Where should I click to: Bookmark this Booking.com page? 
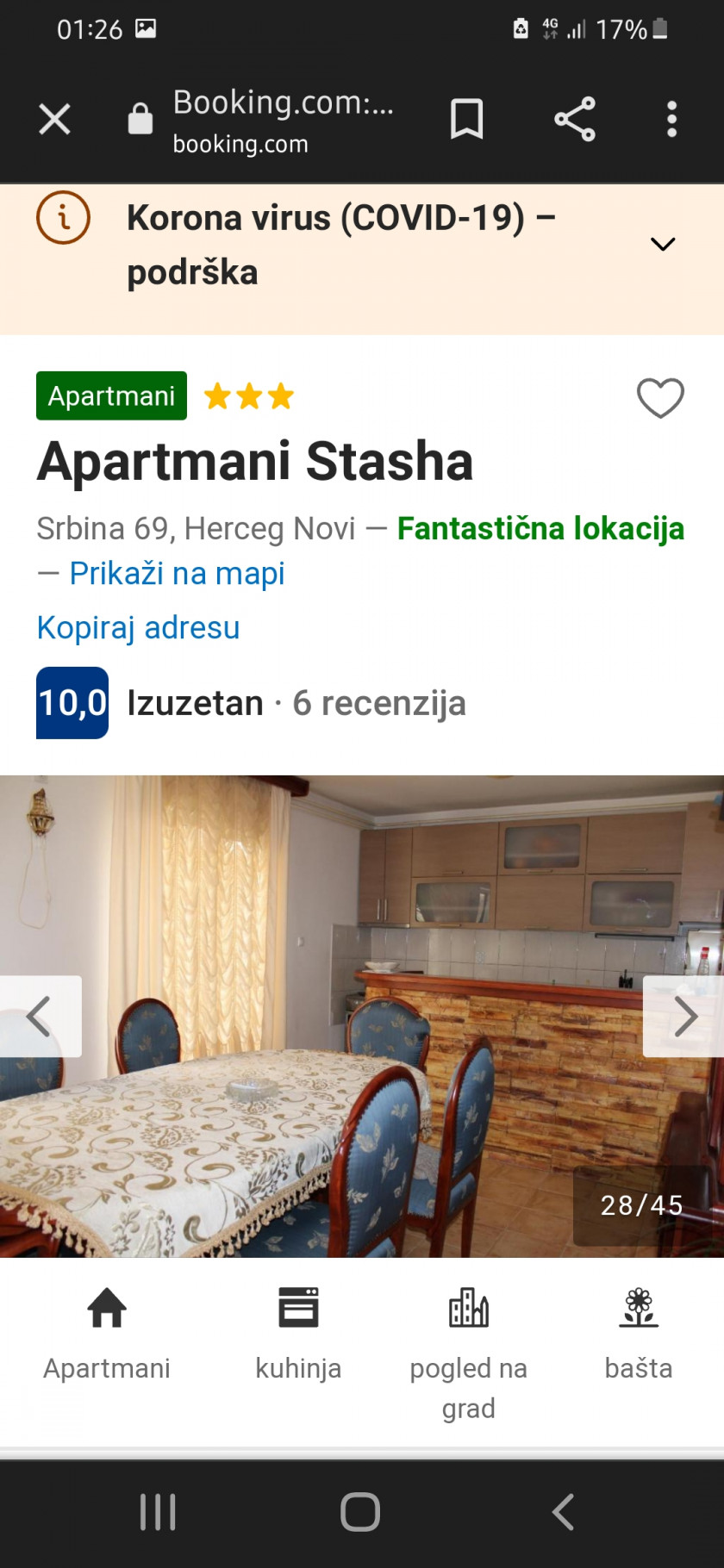tap(466, 119)
